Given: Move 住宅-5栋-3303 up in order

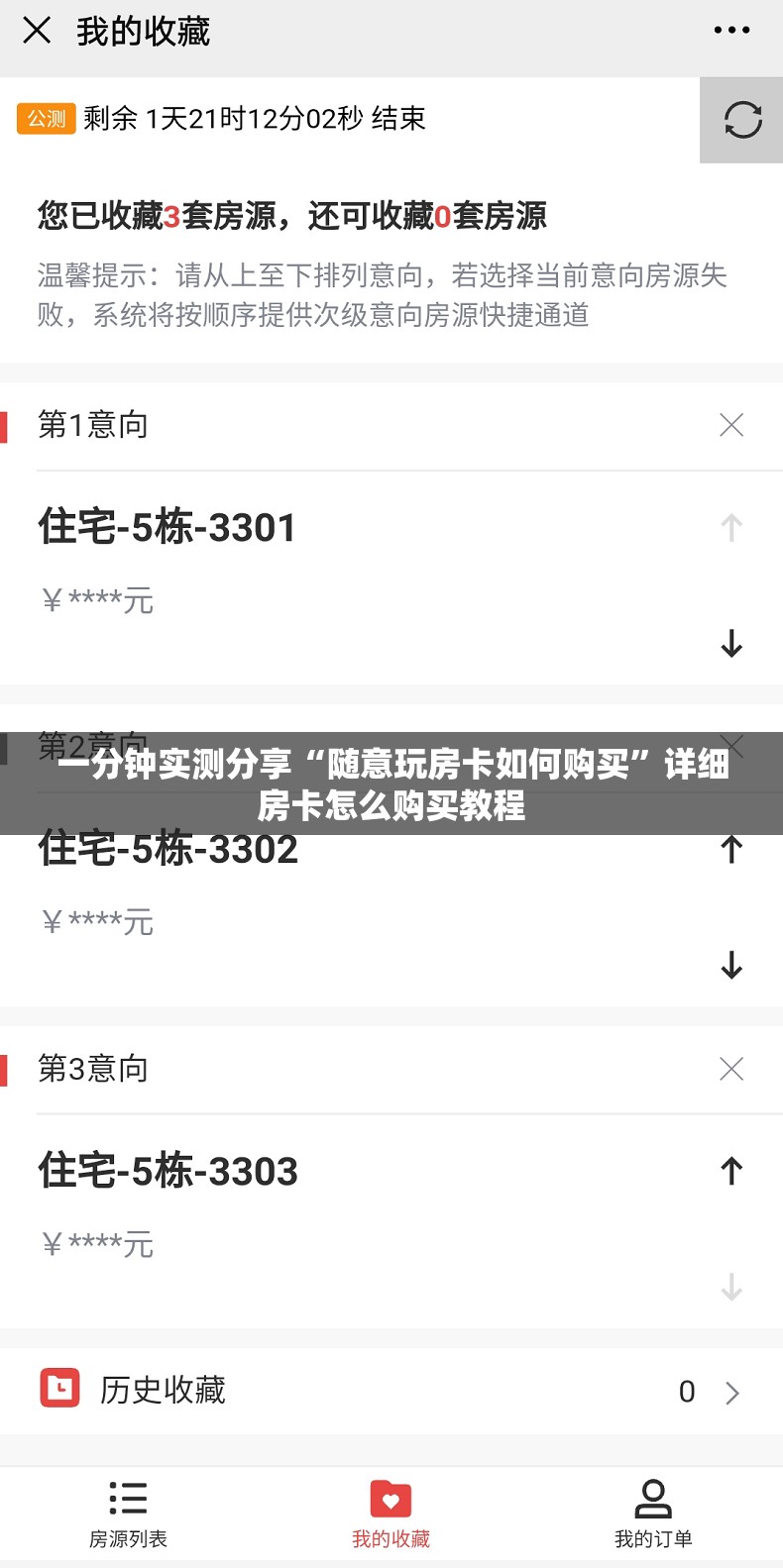Looking at the screenshot, I should (x=731, y=1171).
